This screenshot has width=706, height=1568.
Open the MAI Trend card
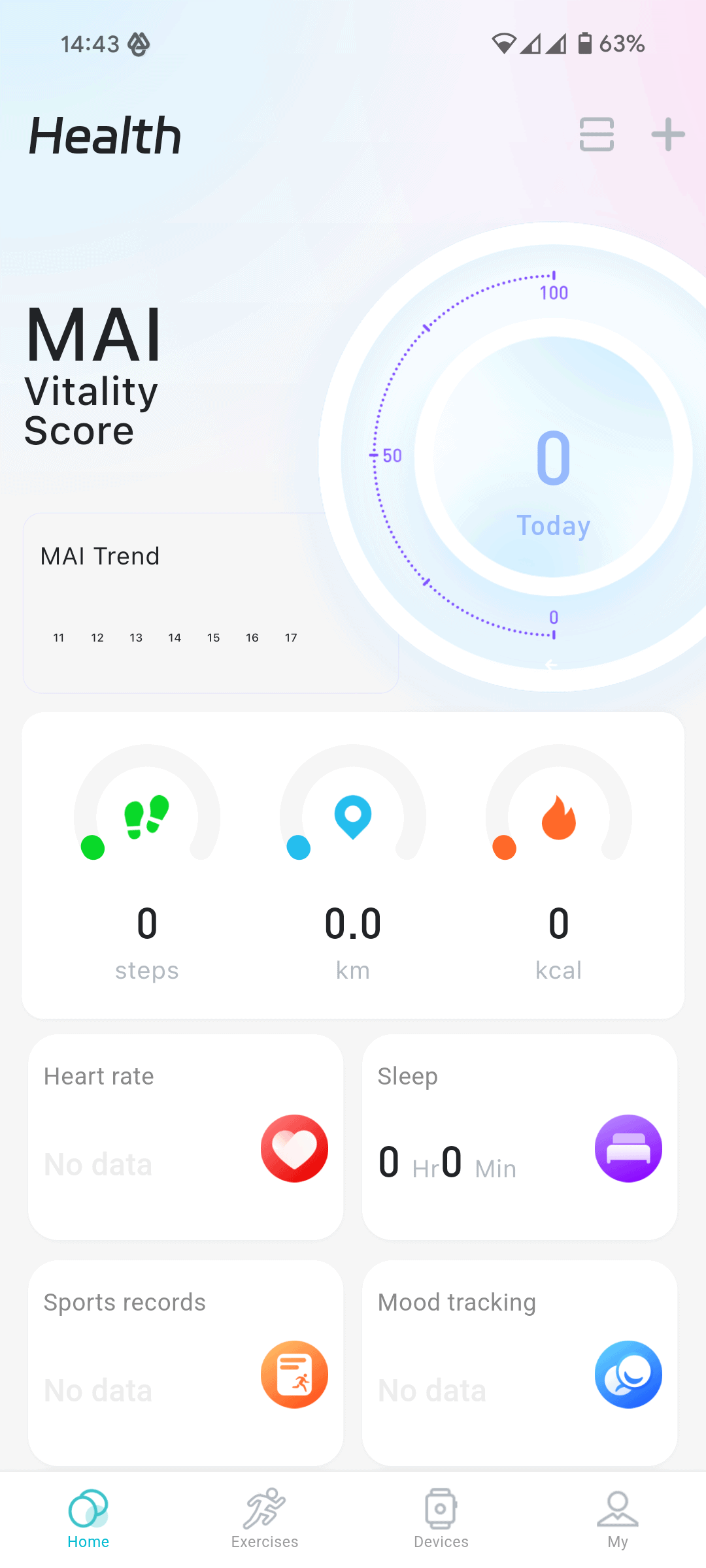coord(210,602)
